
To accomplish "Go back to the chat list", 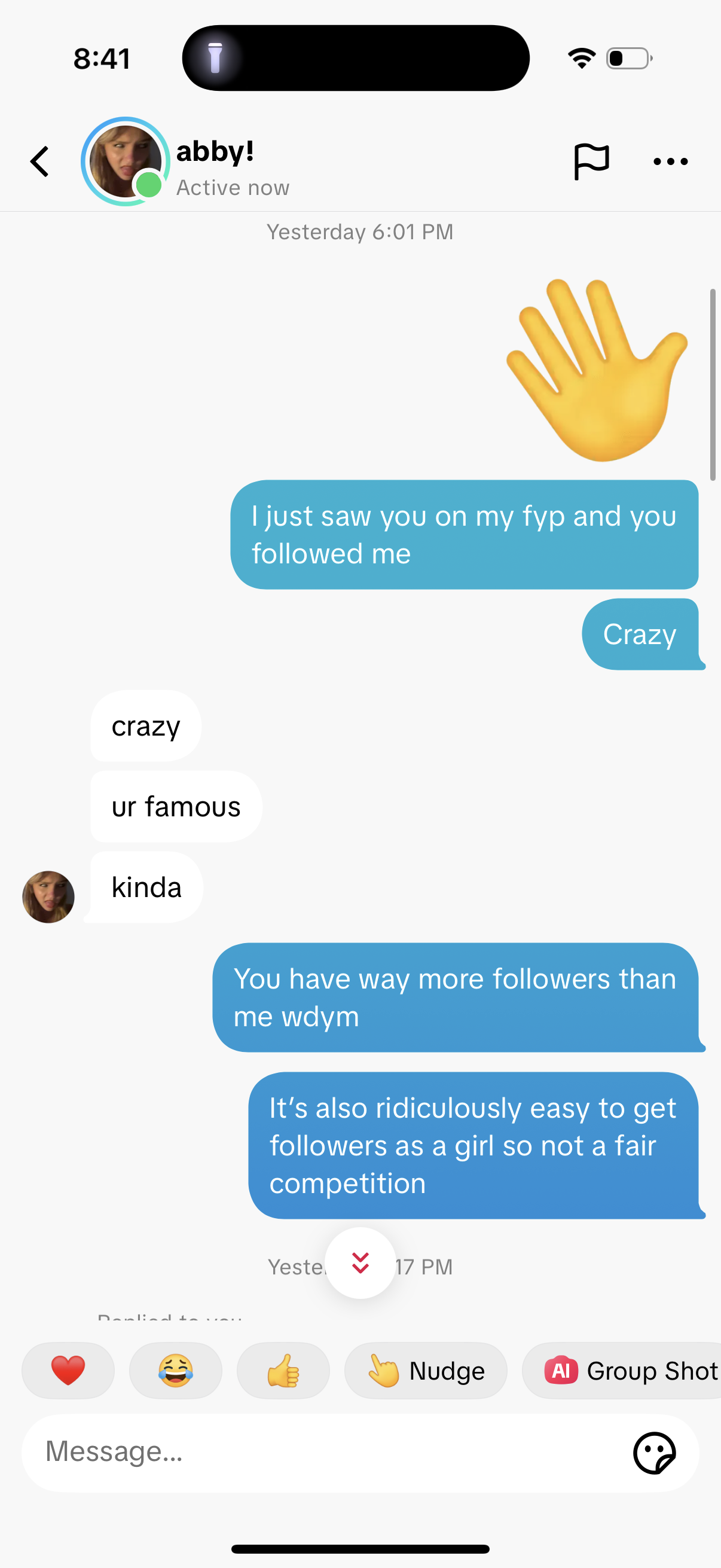I will click(40, 162).
